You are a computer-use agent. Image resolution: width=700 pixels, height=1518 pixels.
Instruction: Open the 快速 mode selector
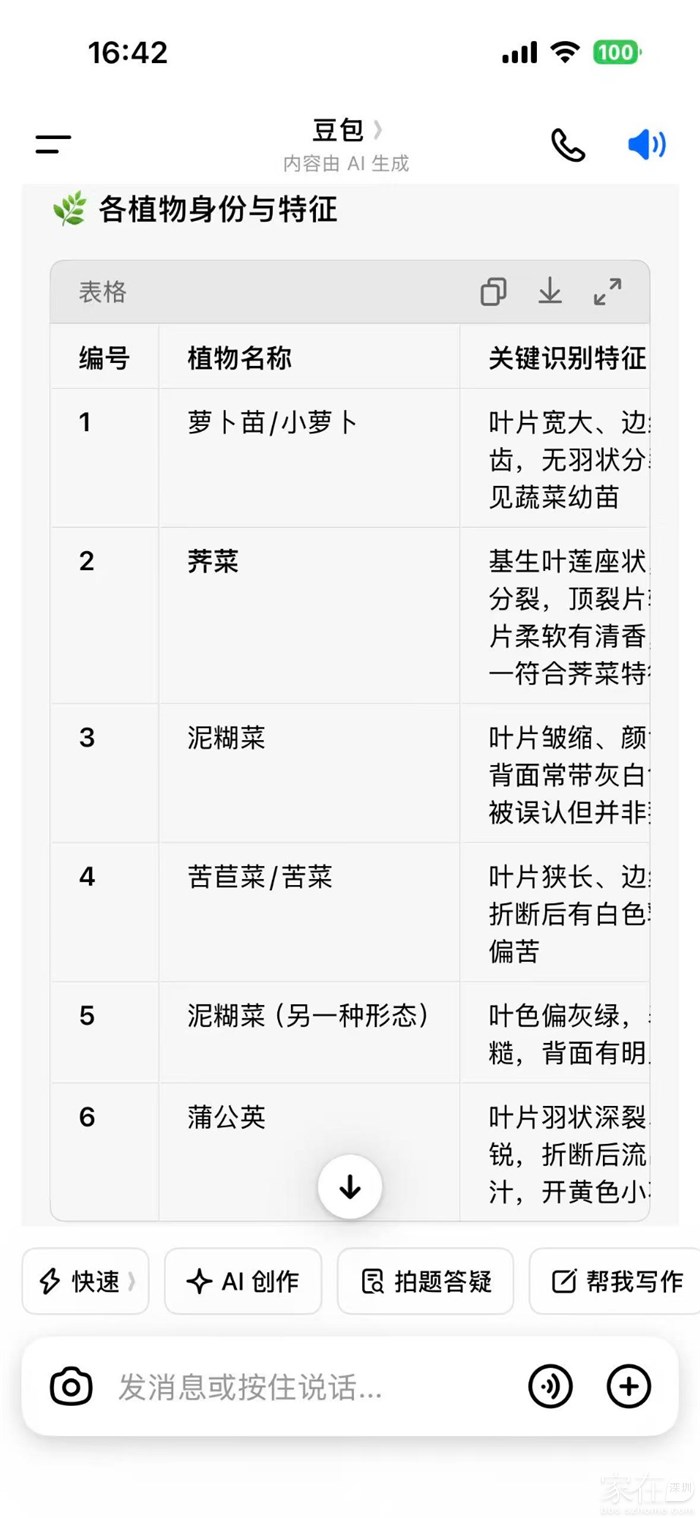pos(86,1281)
